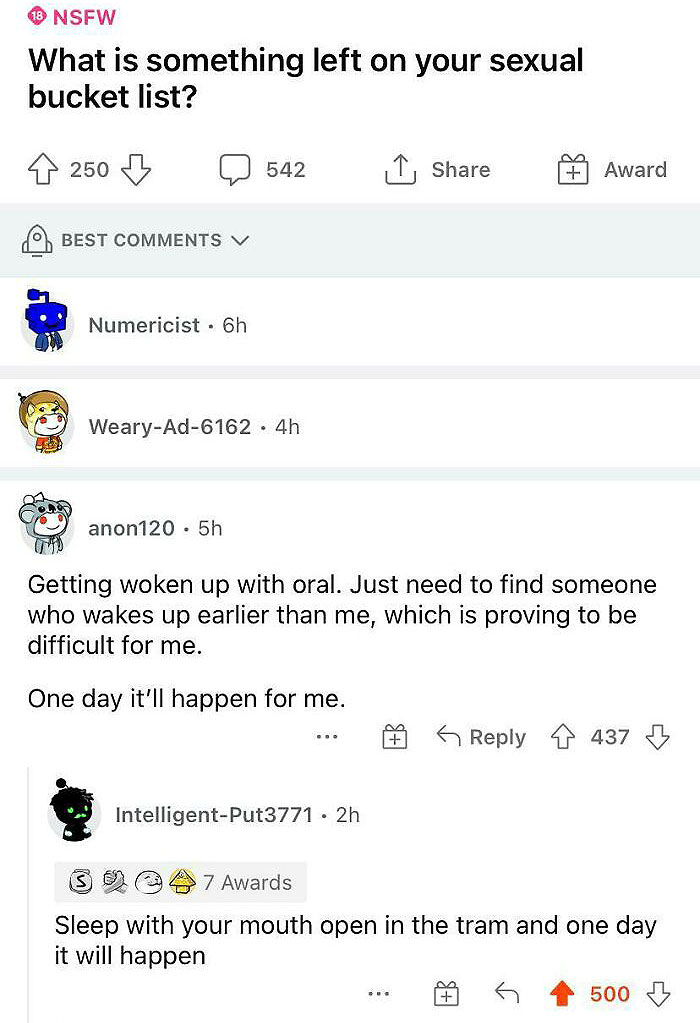Give an award to anon120's comment
This screenshot has width=700, height=1023.
(x=394, y=738)
